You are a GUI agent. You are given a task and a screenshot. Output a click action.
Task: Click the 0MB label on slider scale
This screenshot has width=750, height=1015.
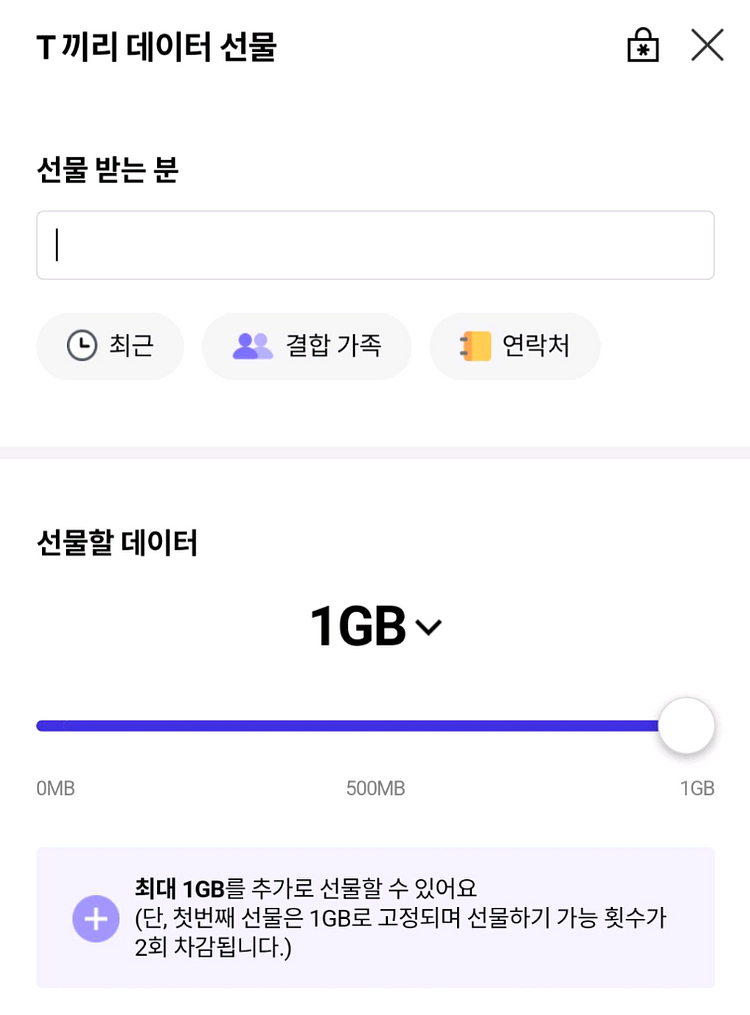point(55,788)
